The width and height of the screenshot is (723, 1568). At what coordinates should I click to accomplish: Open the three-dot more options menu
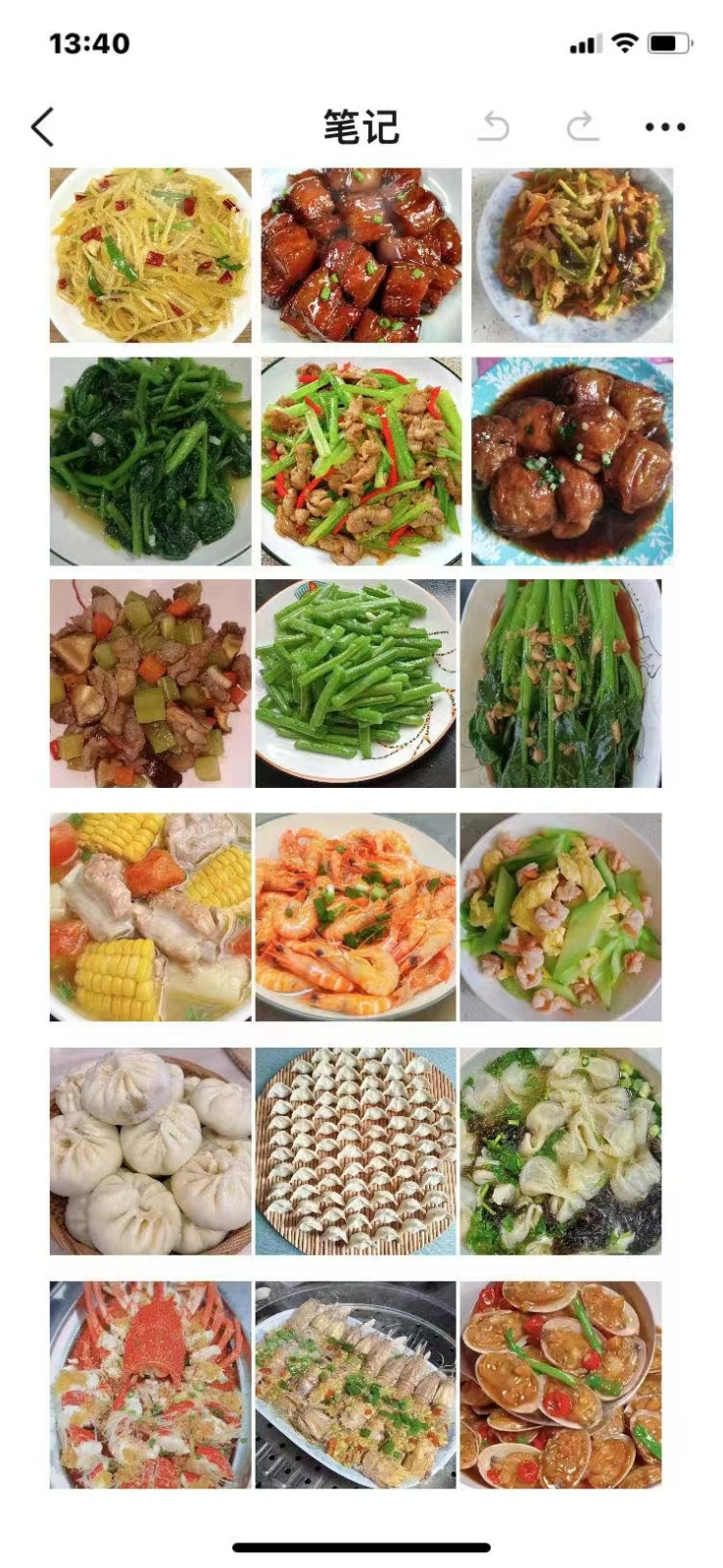(x=665, y=126)
